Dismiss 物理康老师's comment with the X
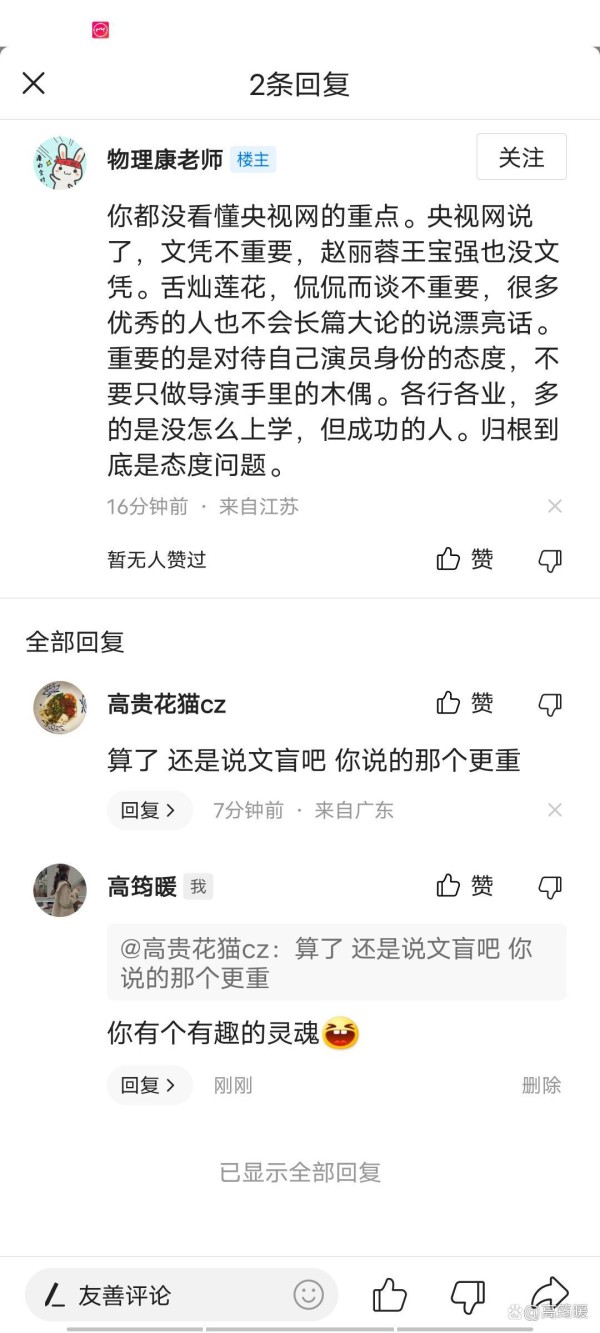 [555, 507]
